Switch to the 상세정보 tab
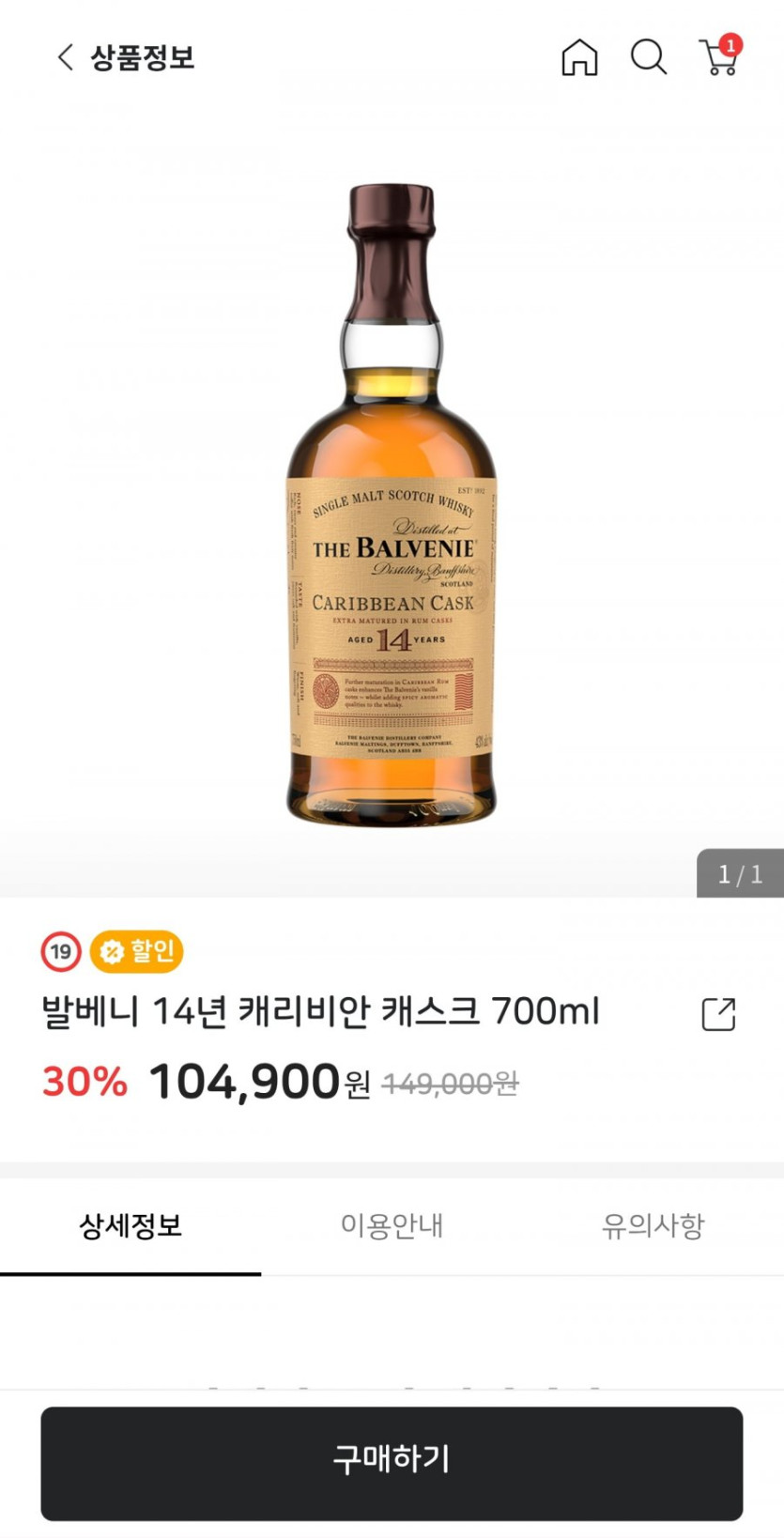Viewport: 784px width, 1538px height. 131,1225
